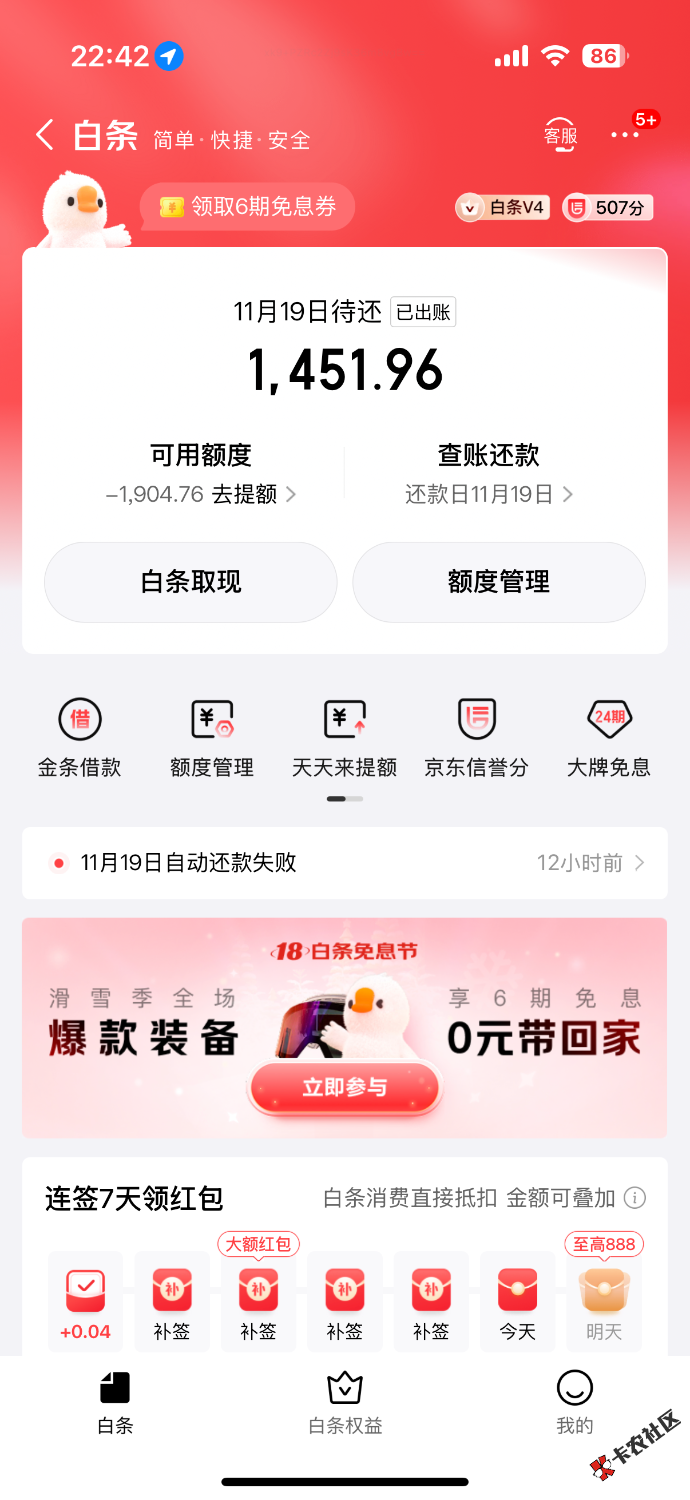
Task: Open 金条借款 loan shortcut
Action: 80,738
